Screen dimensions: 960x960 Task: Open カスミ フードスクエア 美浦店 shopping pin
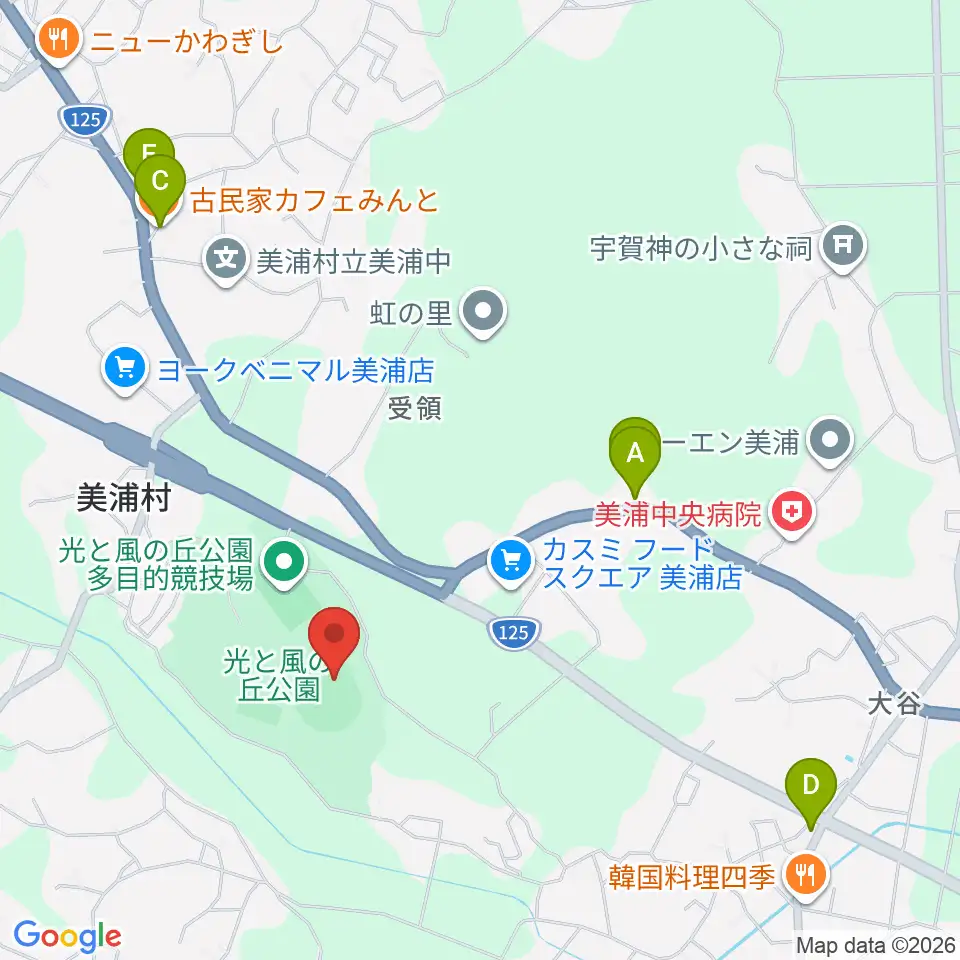click(x=511, y=562)
